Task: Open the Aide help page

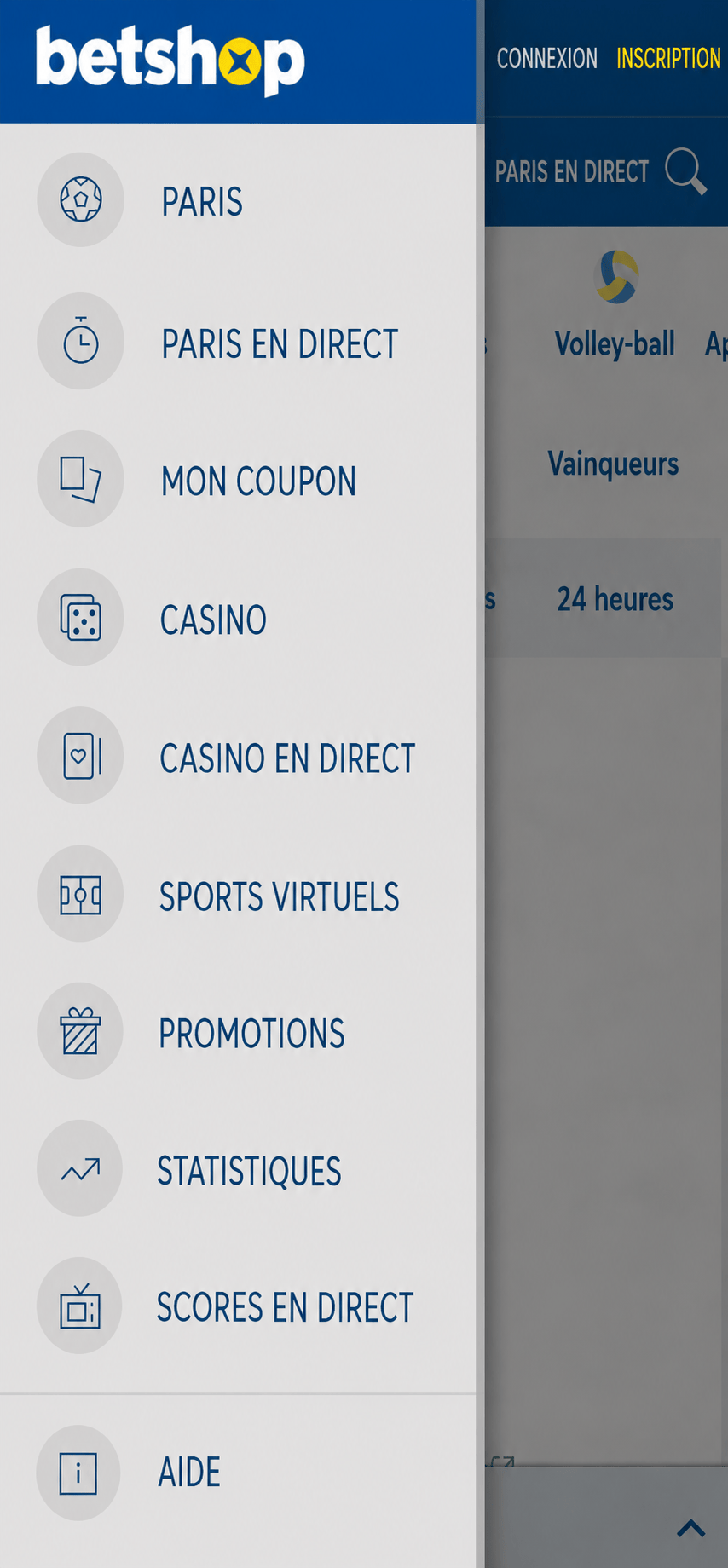Action: click(x=238, y=1473)
